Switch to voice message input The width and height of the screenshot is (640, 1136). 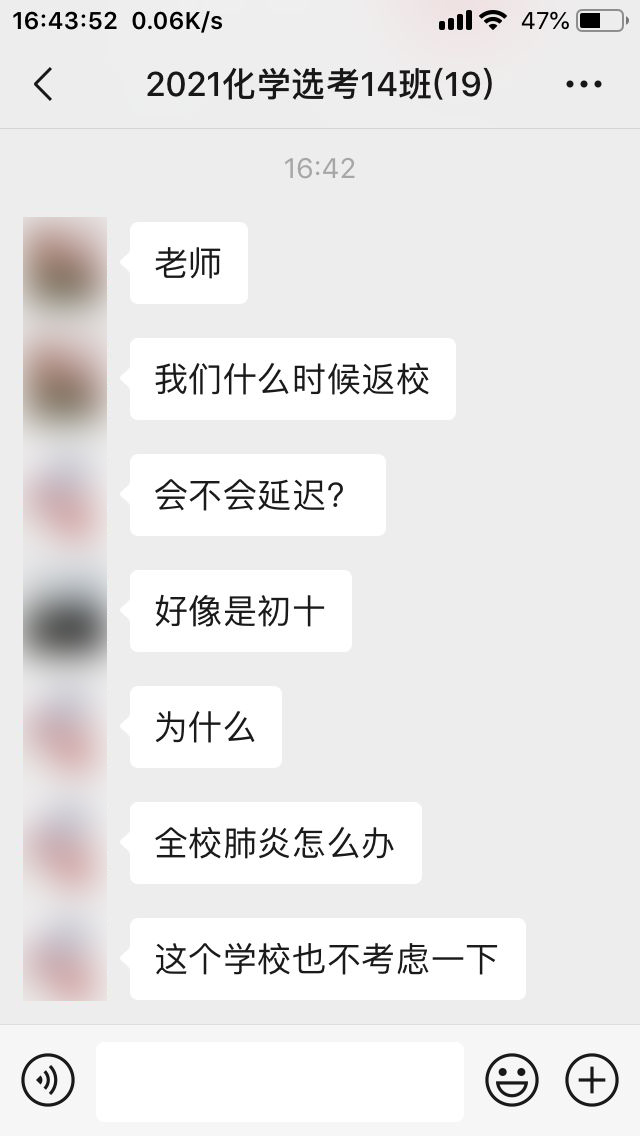pos(48,1080)
